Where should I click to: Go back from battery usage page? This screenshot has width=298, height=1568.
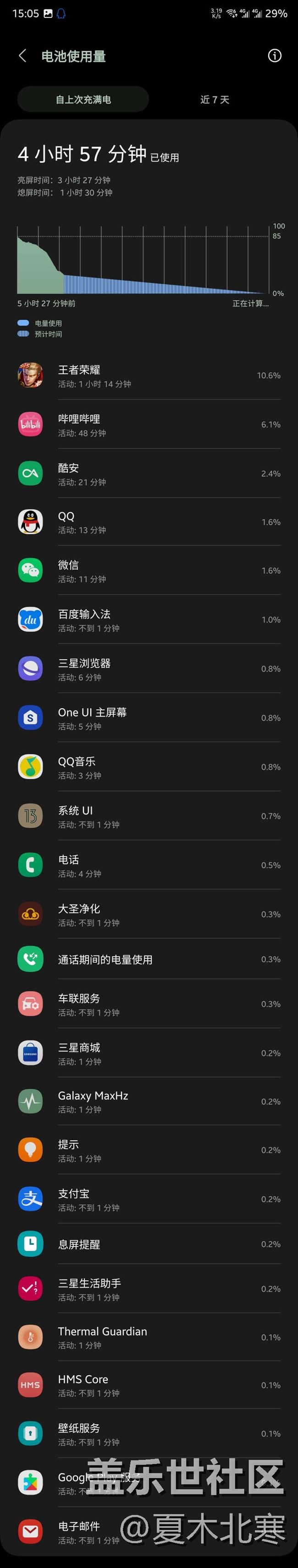click(23, 56)
